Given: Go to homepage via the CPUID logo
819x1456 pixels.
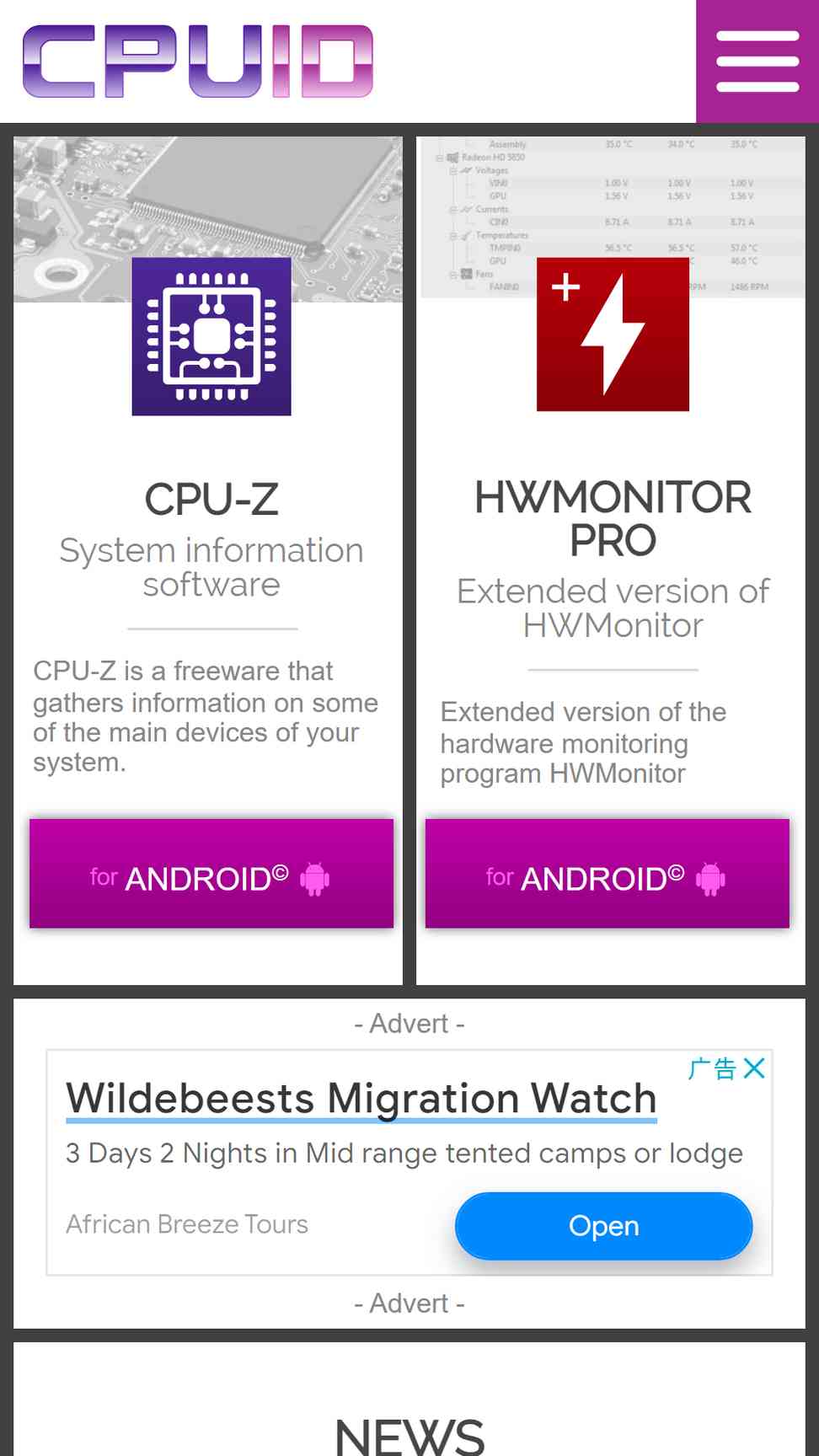Looking at the screenshot, I should coord(198,62).
